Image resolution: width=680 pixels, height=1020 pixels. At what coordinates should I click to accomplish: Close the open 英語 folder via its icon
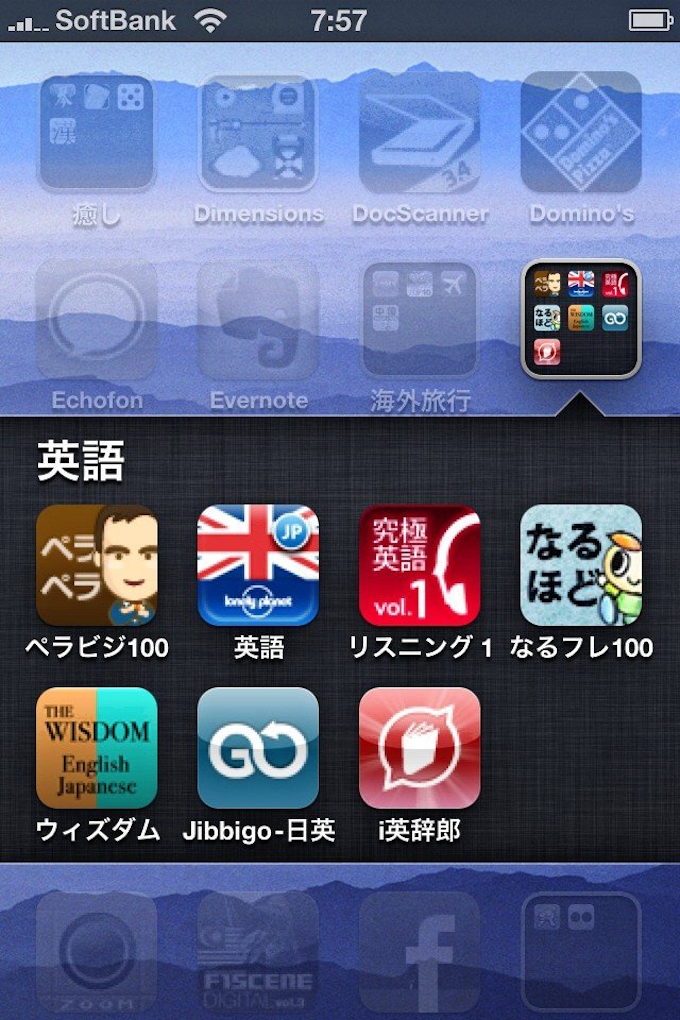[x=581, y=319]
